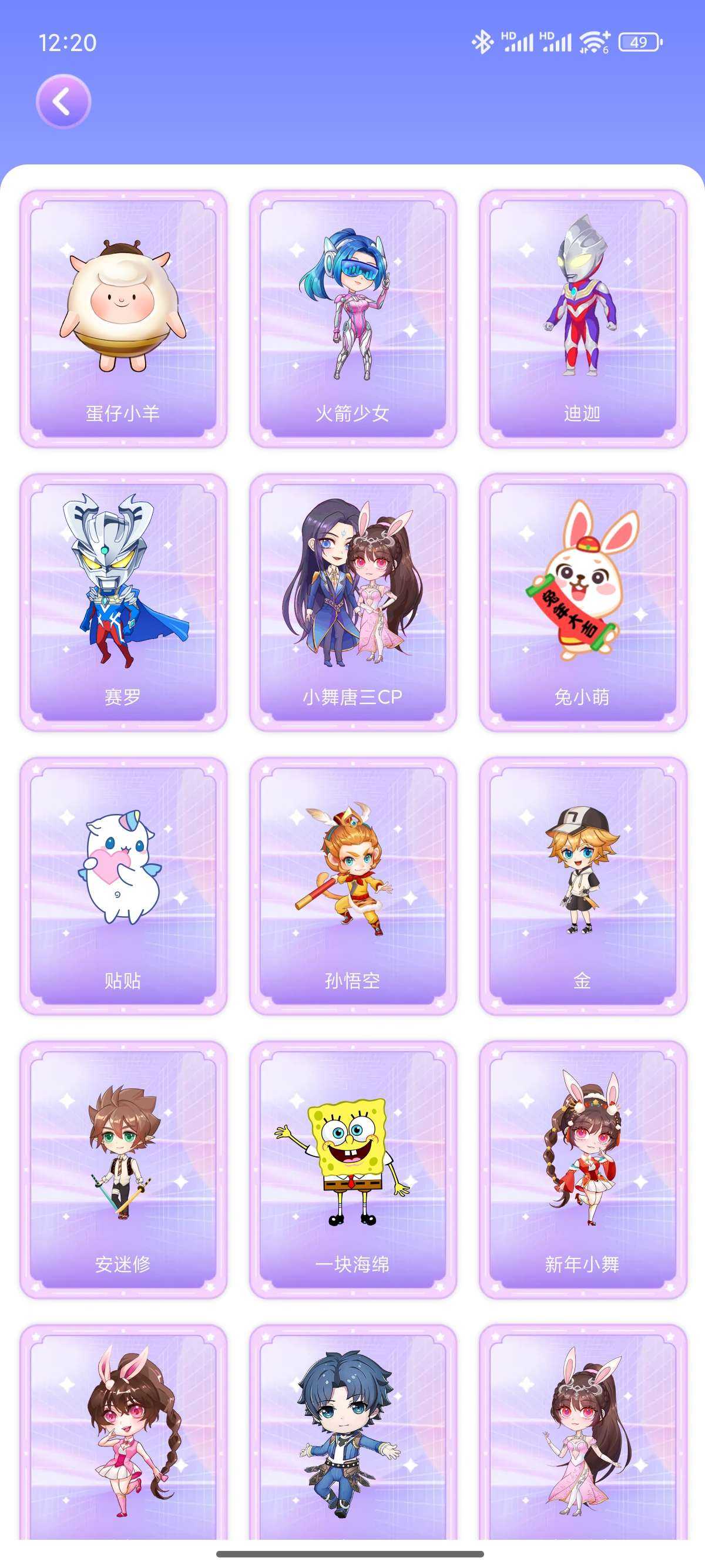Open the 小舞唐三CP card
705x1568 pixels.
click(352, 602)
